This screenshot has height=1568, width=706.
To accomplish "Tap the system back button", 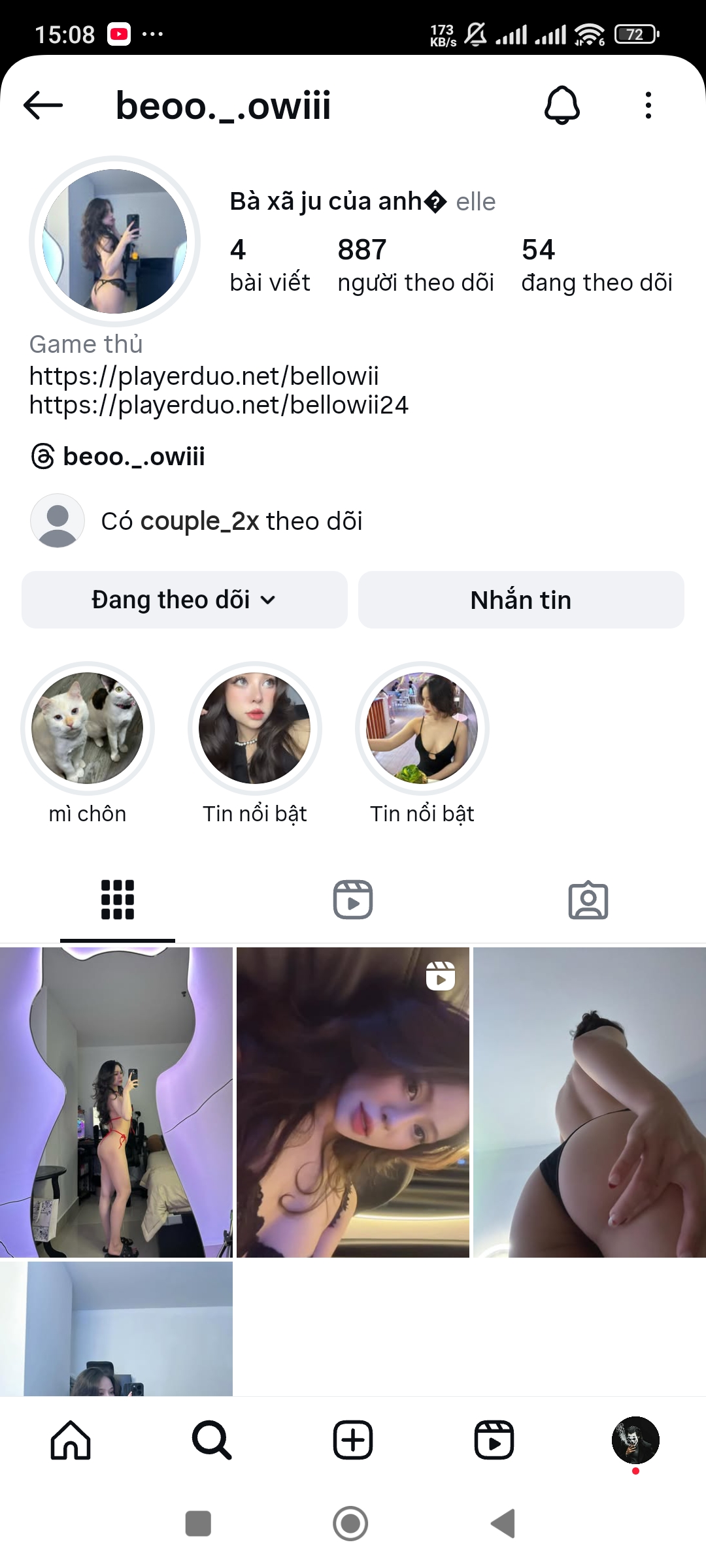I will [503, 1524].
